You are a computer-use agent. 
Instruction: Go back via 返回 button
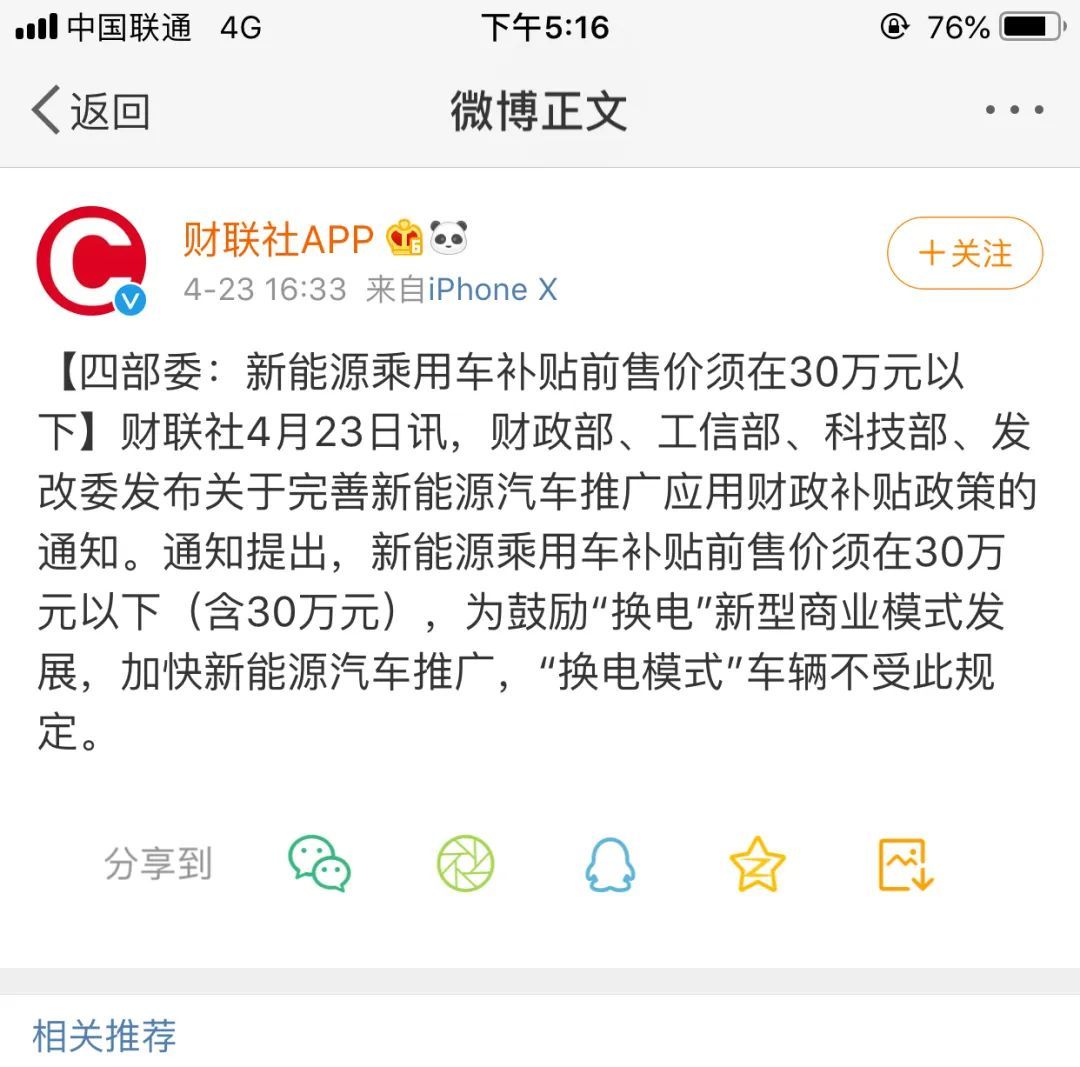90,110
